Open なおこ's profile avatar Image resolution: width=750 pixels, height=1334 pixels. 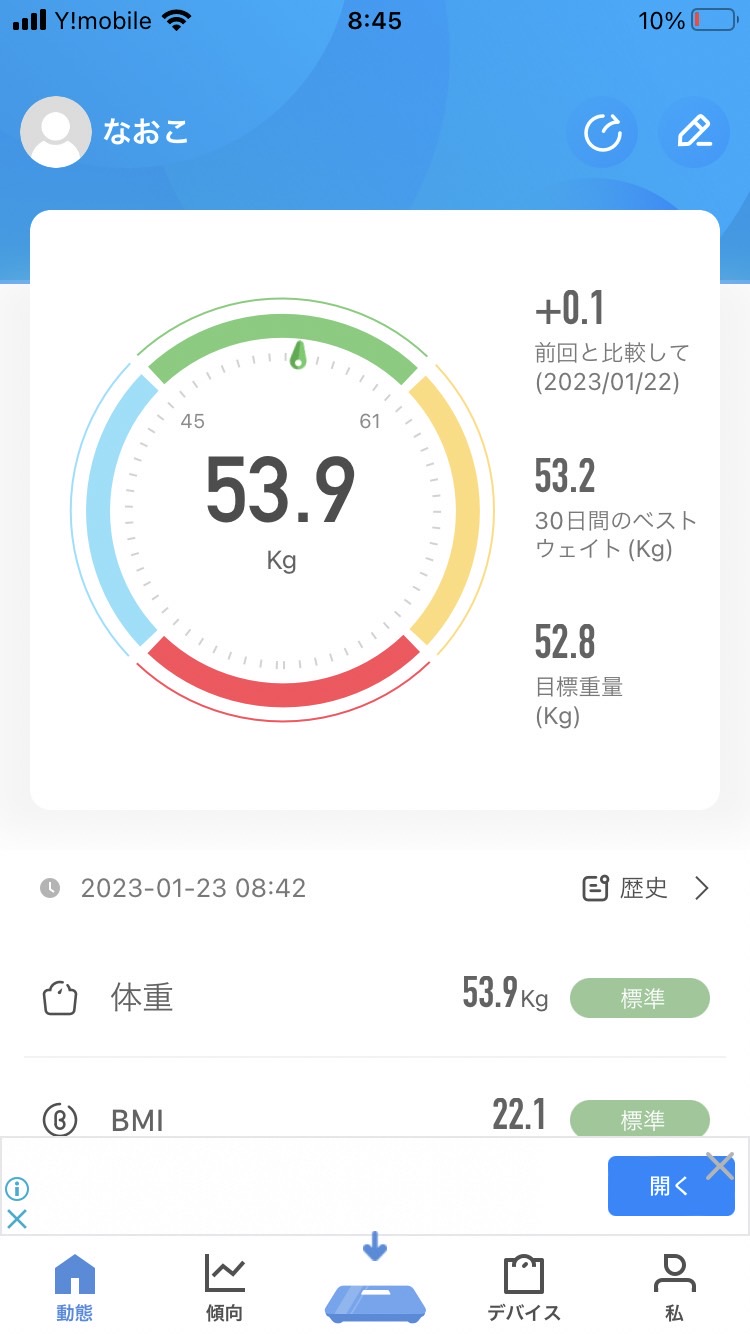click(56, 132)
